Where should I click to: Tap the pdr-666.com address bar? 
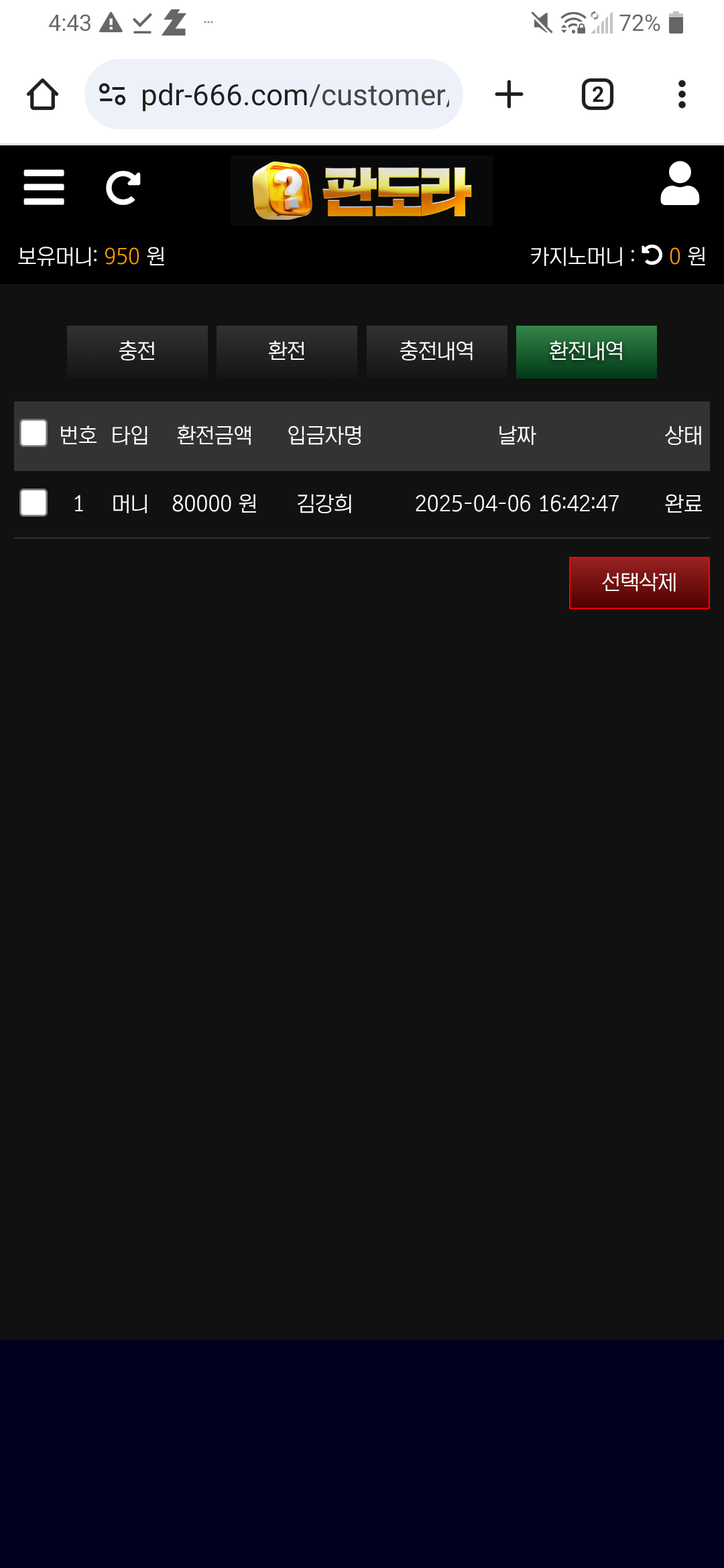275,94
